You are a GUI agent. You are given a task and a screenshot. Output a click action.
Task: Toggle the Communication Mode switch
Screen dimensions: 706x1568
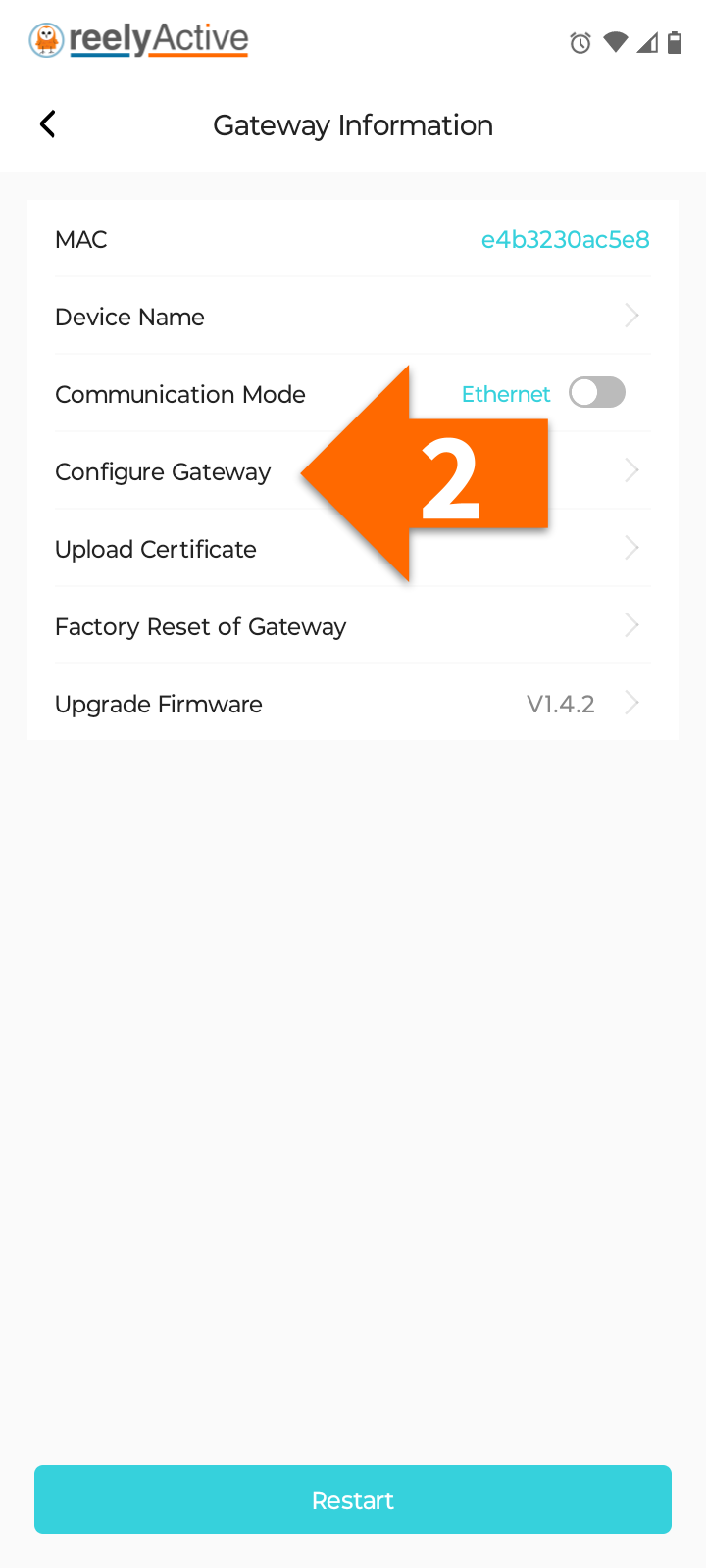(x=597, y=393)
